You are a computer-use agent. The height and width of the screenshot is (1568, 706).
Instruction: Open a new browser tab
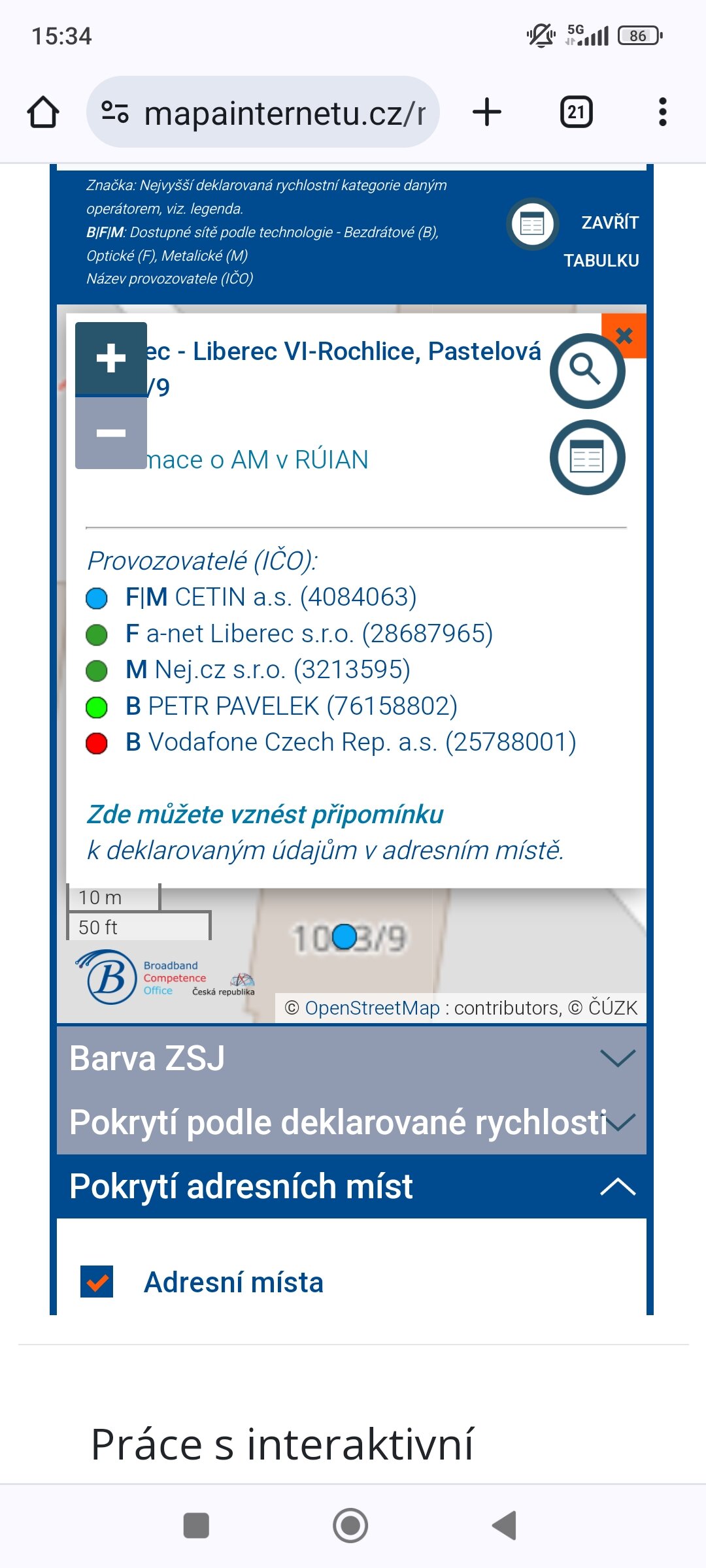click(x=487, y=112)
